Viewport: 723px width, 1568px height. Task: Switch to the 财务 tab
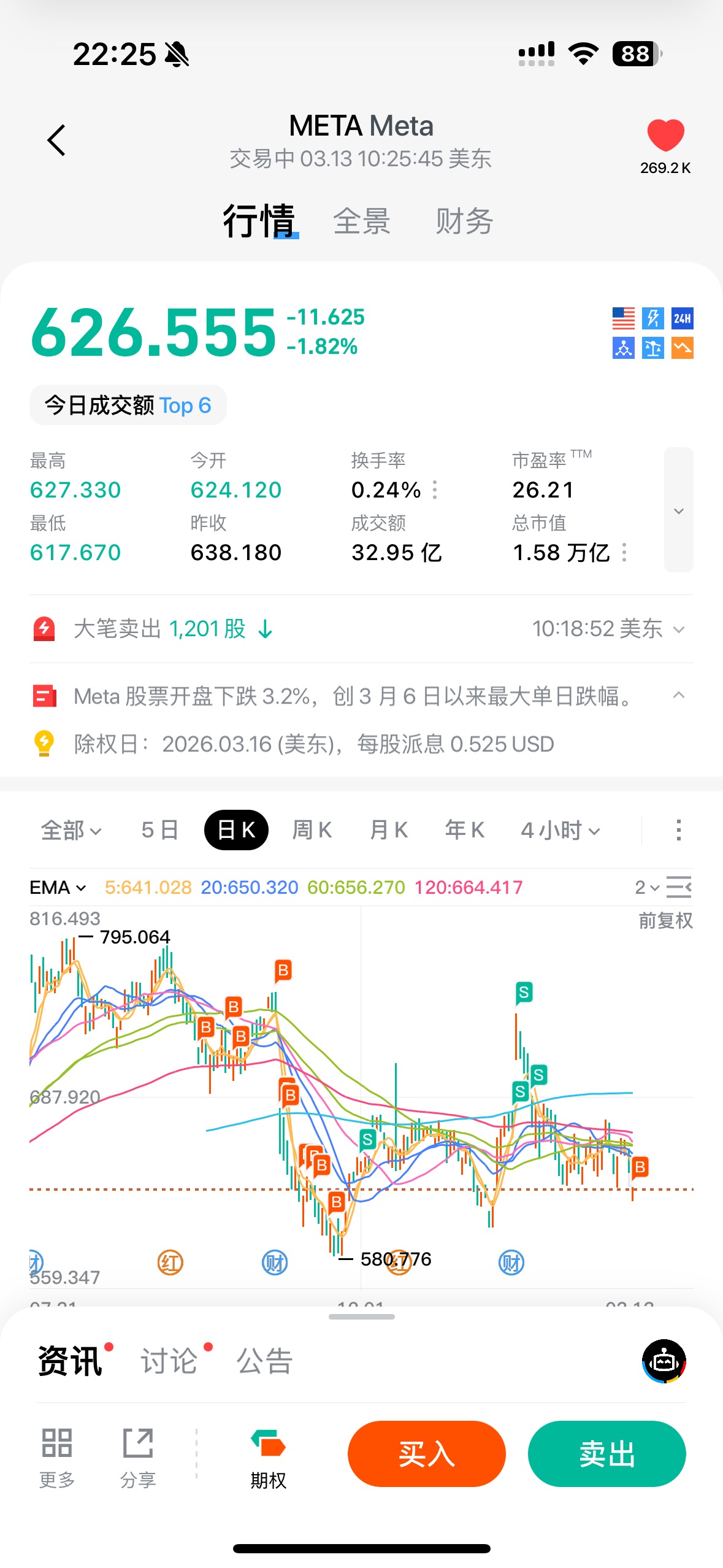464,221
